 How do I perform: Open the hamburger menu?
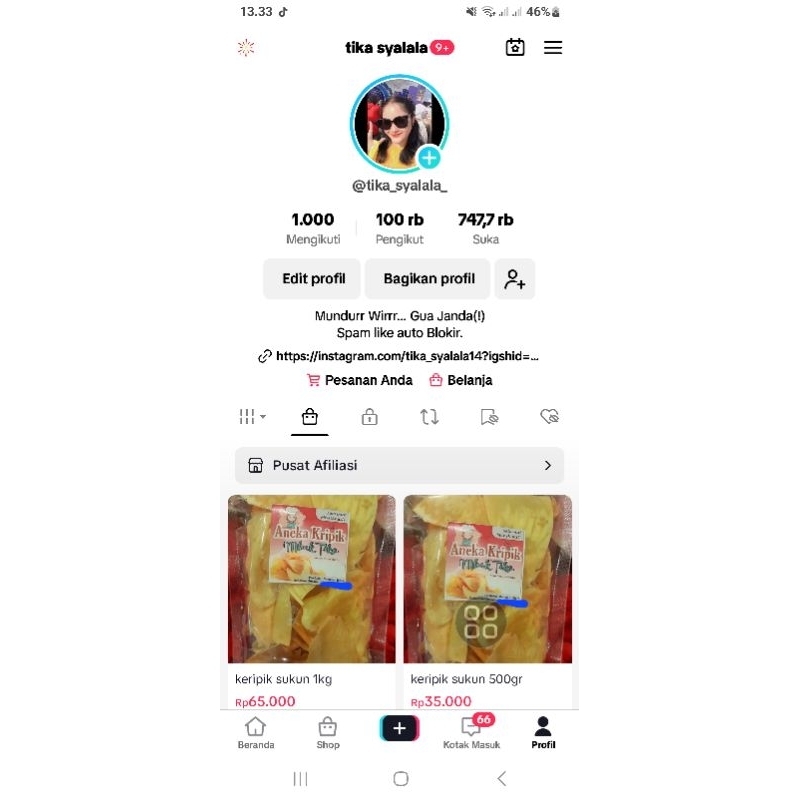click(x=553, y=48)
